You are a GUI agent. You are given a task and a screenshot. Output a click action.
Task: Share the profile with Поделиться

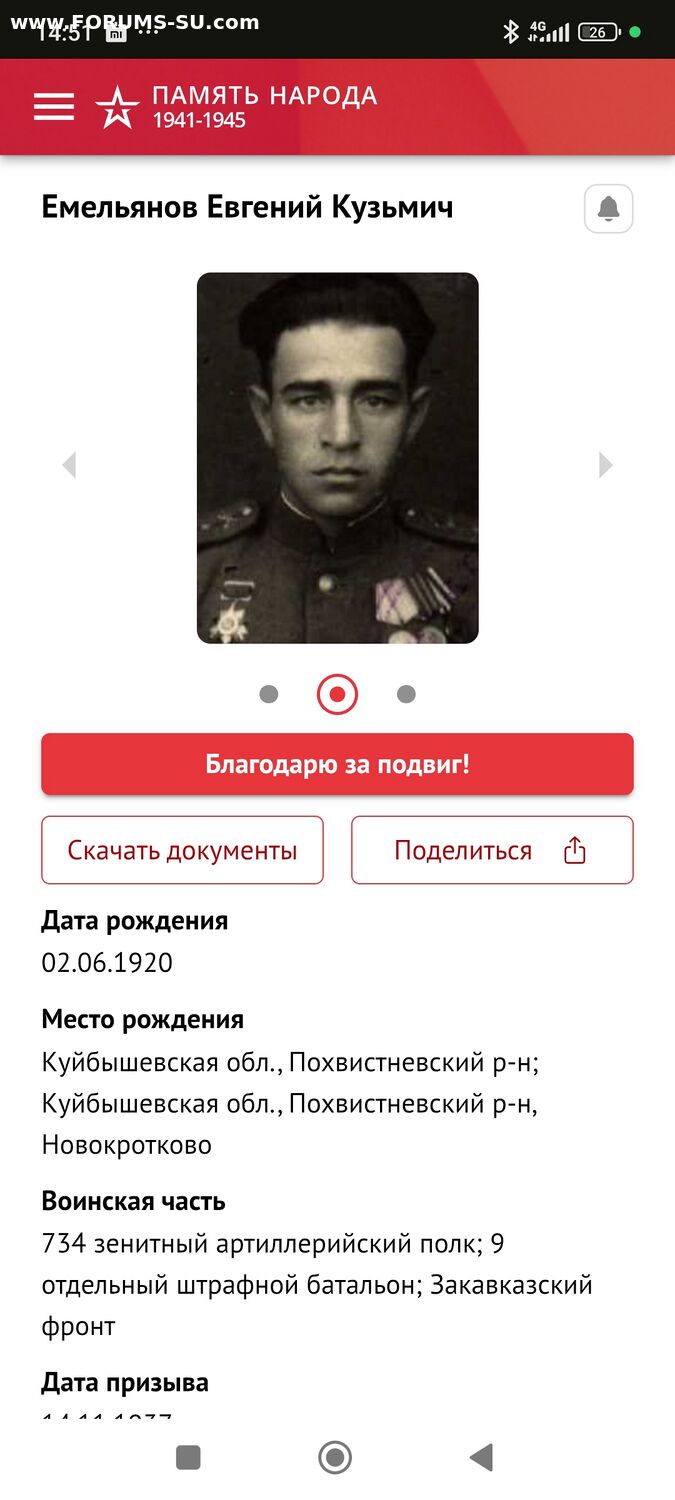(492, 850)
